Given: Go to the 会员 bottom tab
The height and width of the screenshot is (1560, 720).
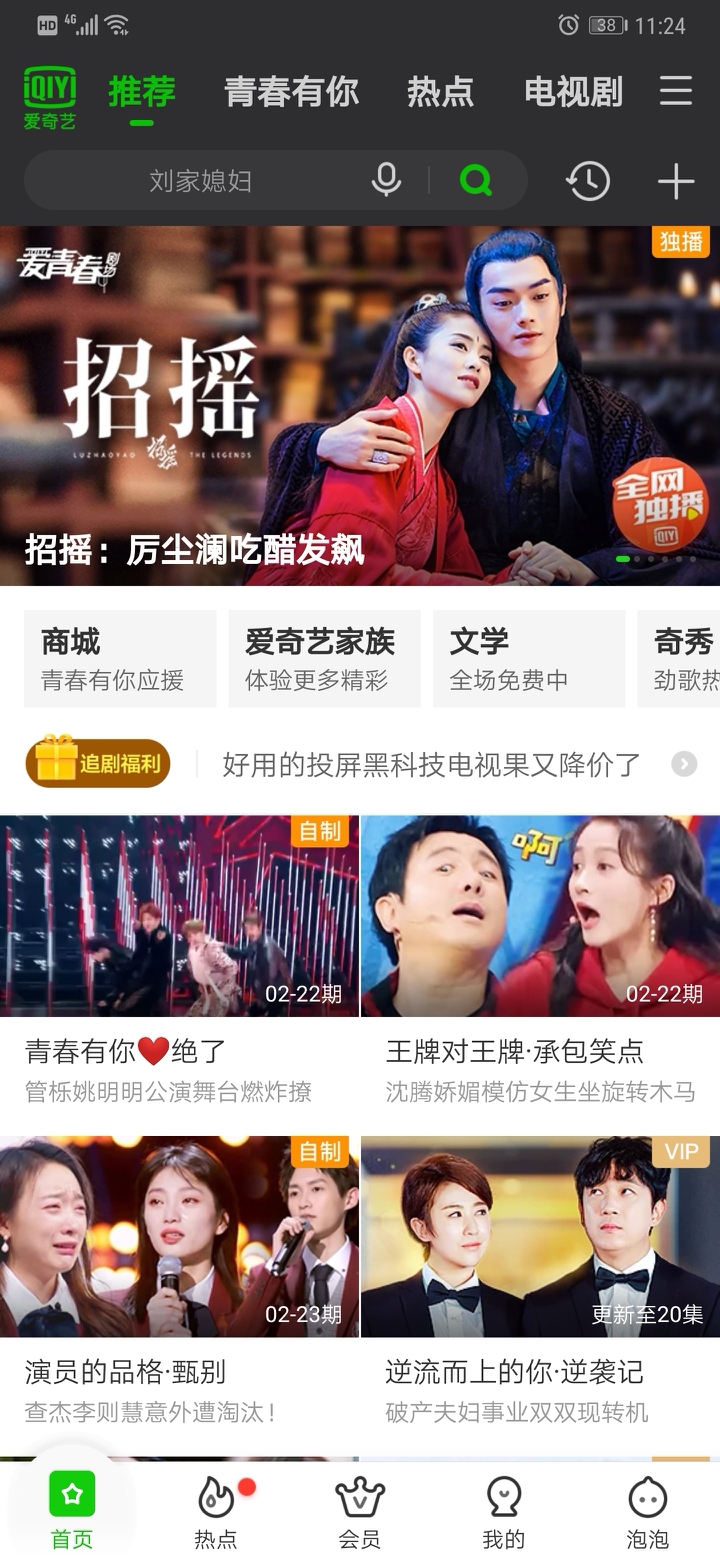Looking at the screenshot, I should 360,1512.
